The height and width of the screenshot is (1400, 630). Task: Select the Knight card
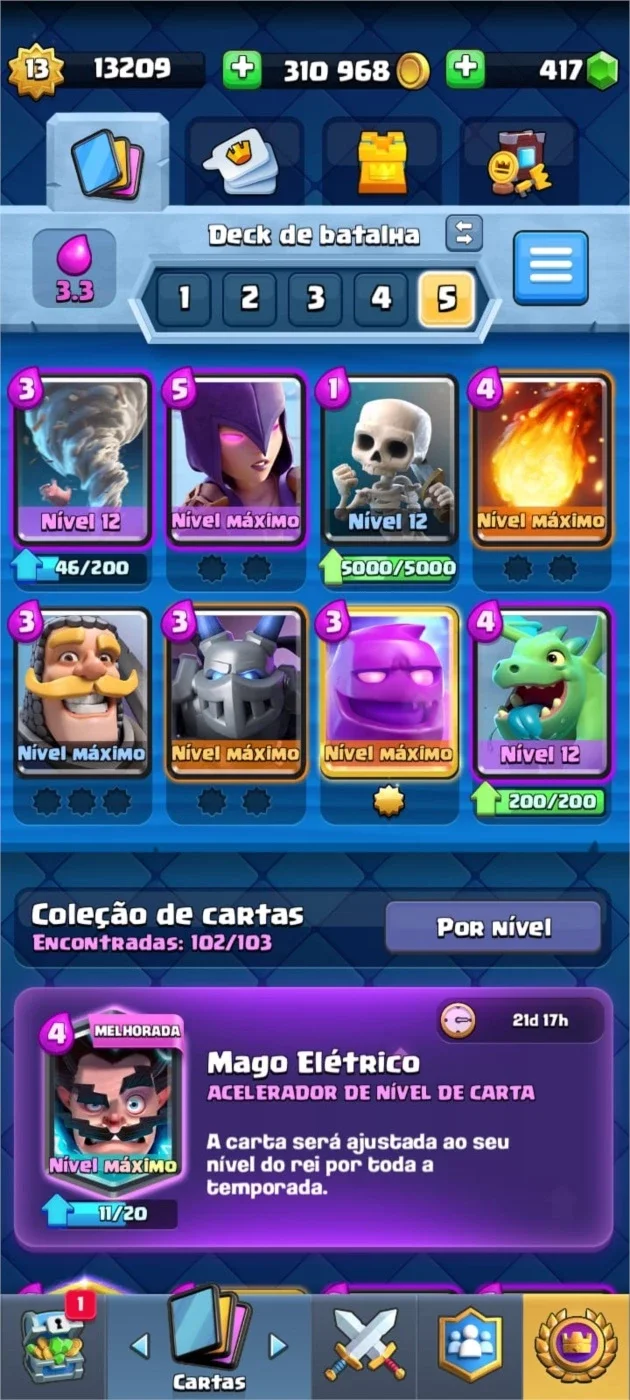[x=81, y=693]
